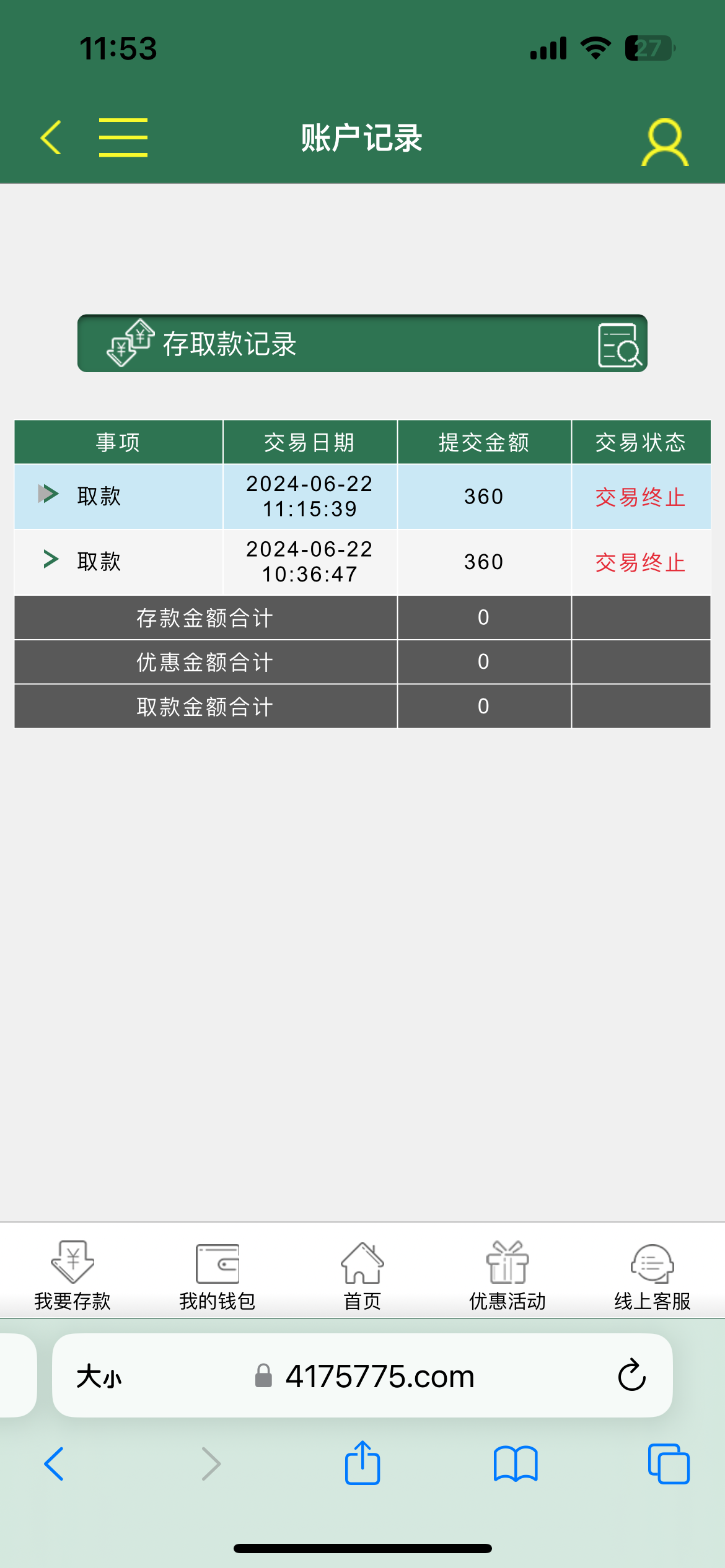725x1568 pixels.
Task: Show all open Safari tabs
Action: coord(669,1464)
